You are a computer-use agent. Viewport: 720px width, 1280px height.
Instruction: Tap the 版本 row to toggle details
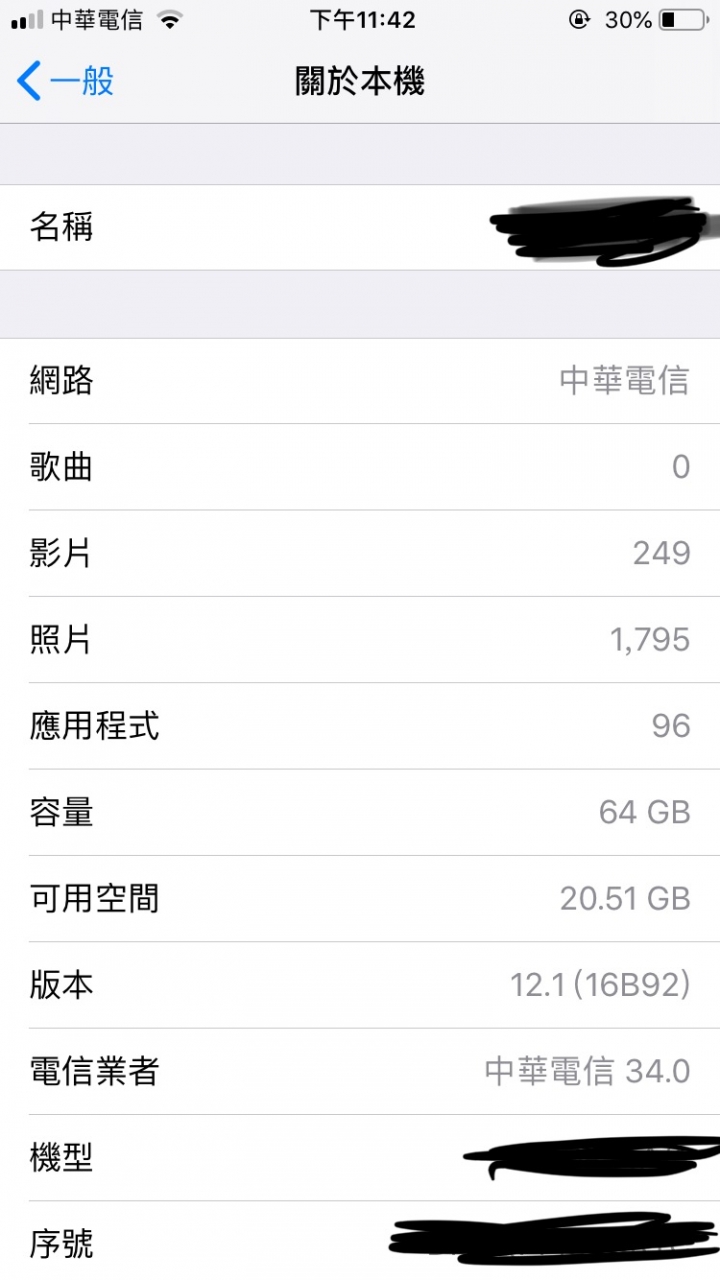click(360, 985)
